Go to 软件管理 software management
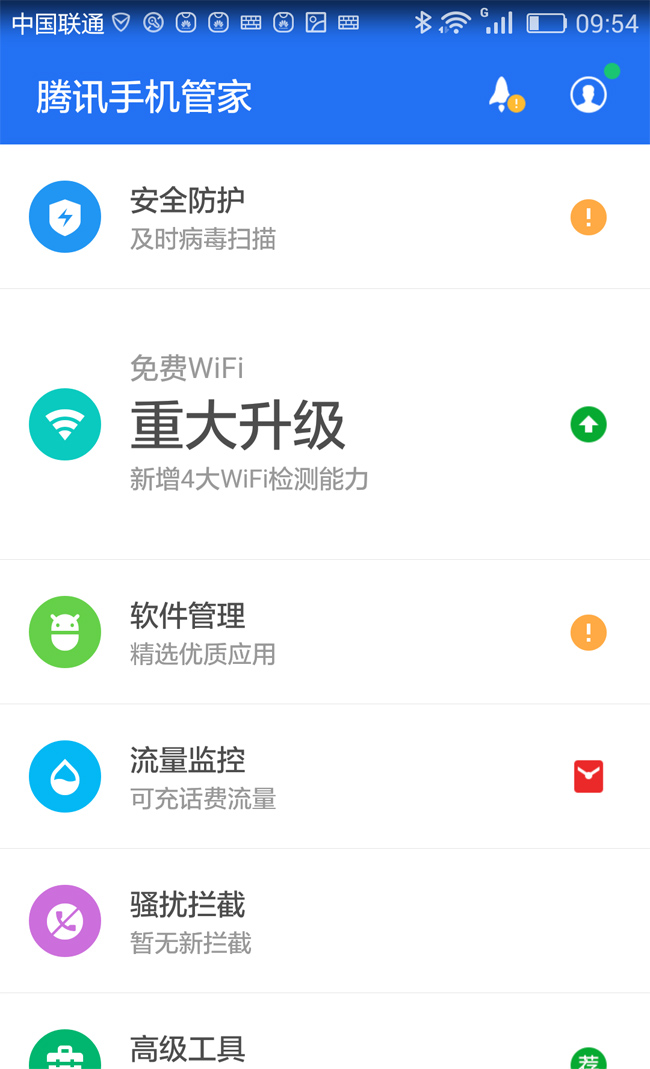650x1069 pixels. click(x=325, y=632)
